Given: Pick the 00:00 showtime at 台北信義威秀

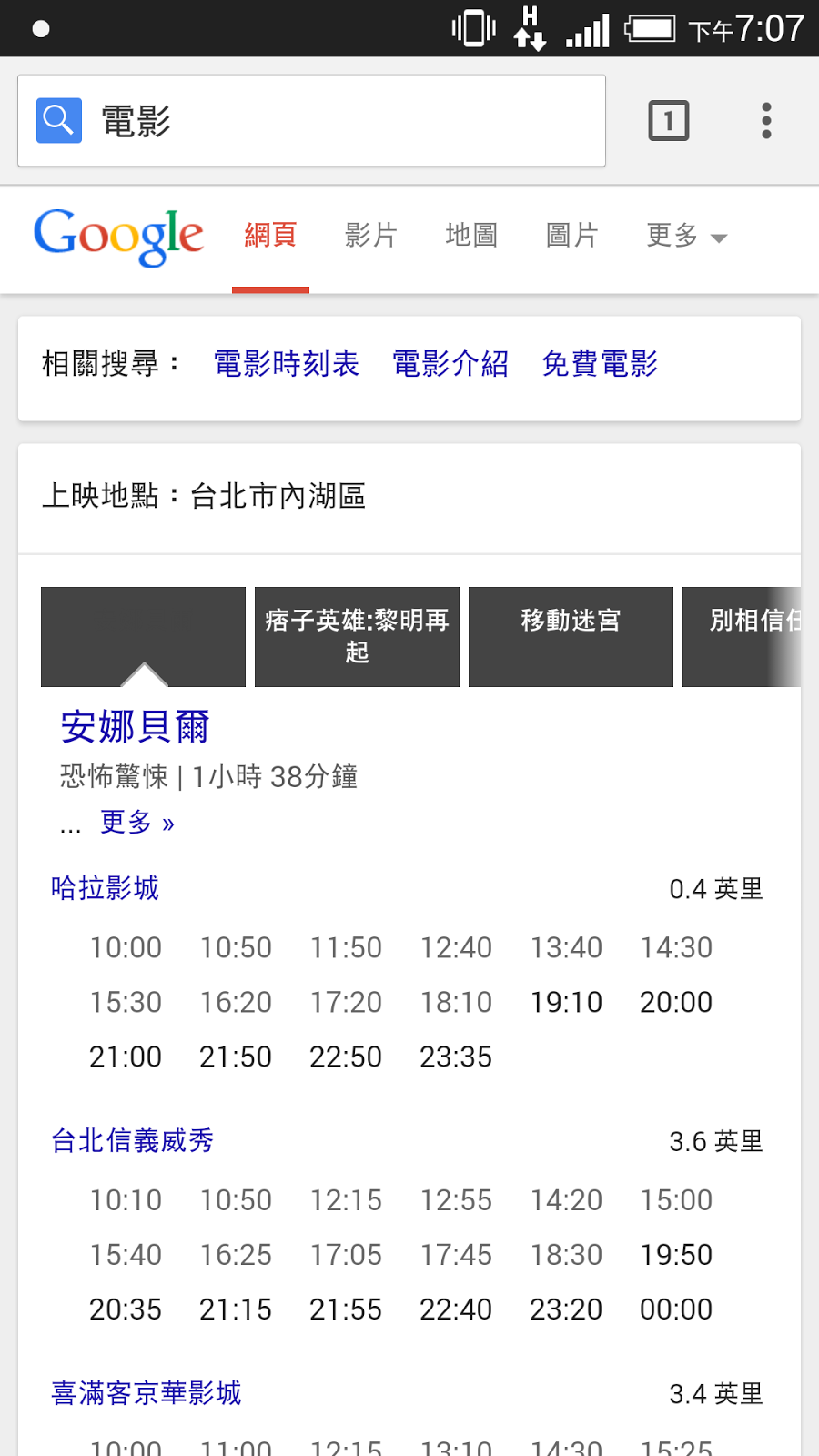Looking at the screenshot, I should [x=676, y=1309].
